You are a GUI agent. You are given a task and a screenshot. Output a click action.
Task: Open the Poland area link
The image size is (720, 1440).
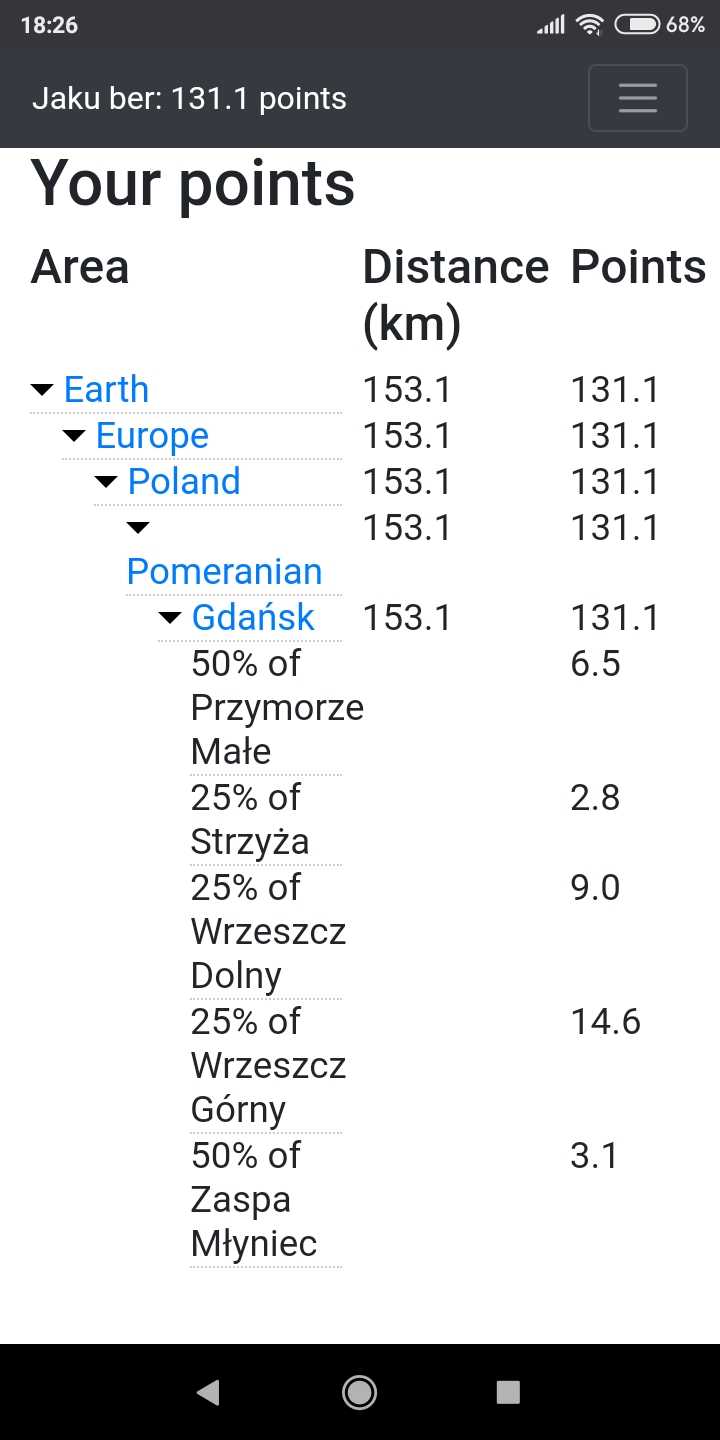coord(184,481)
